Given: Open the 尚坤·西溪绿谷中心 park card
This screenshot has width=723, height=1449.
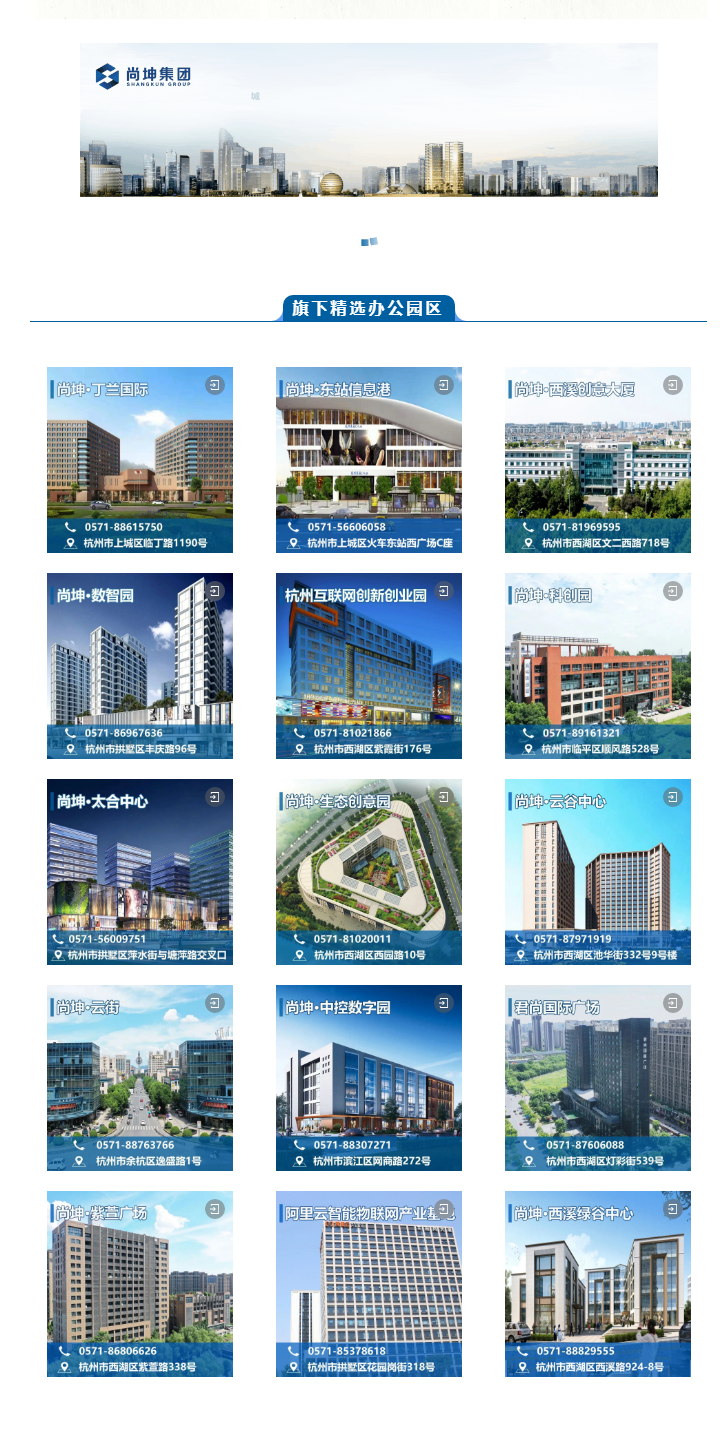Looking at the screenshot, I should pyautogui.click(x=597, y=1284).
